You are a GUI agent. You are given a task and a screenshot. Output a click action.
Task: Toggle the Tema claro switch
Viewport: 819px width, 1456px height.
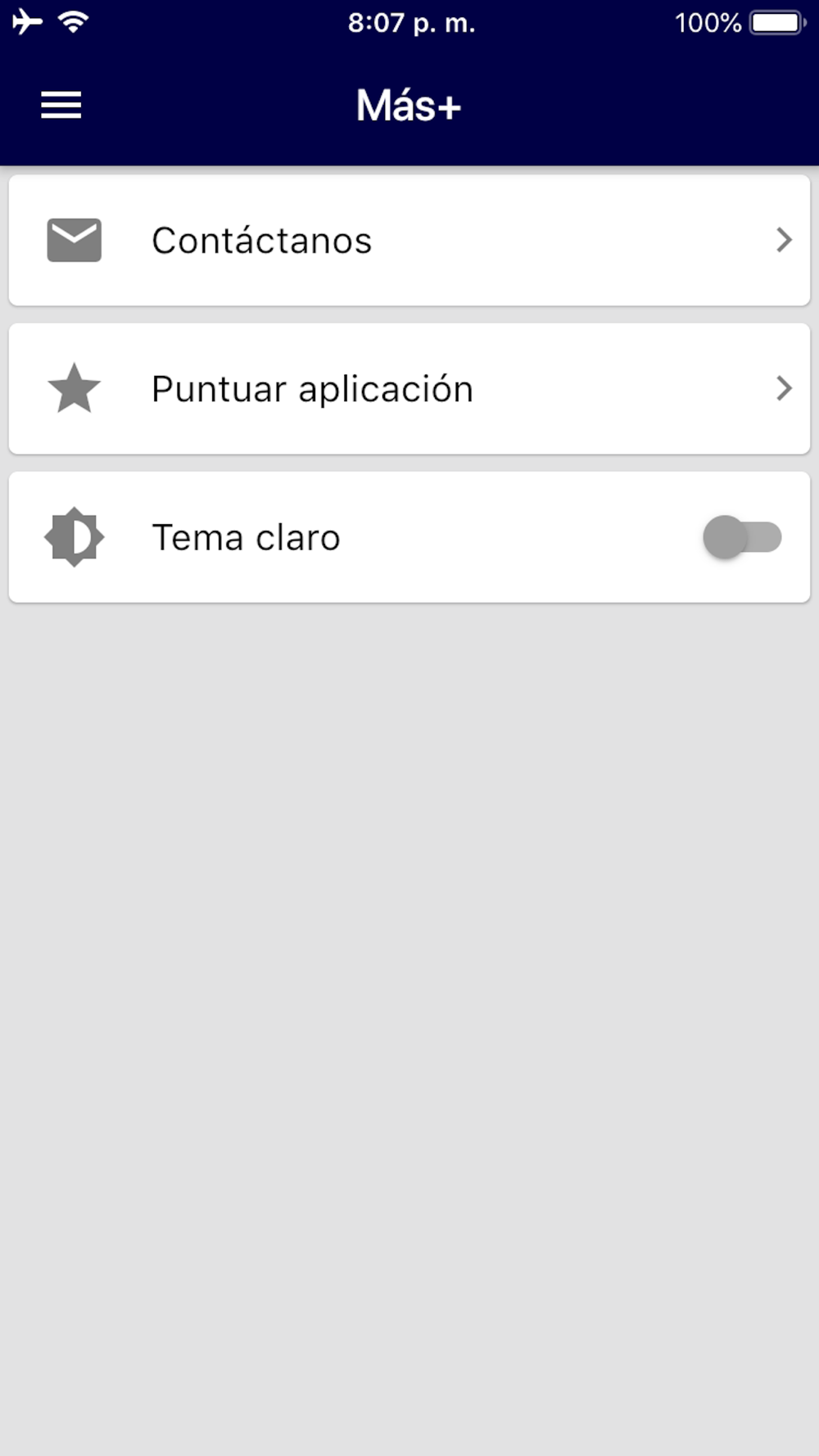(742, 537)
